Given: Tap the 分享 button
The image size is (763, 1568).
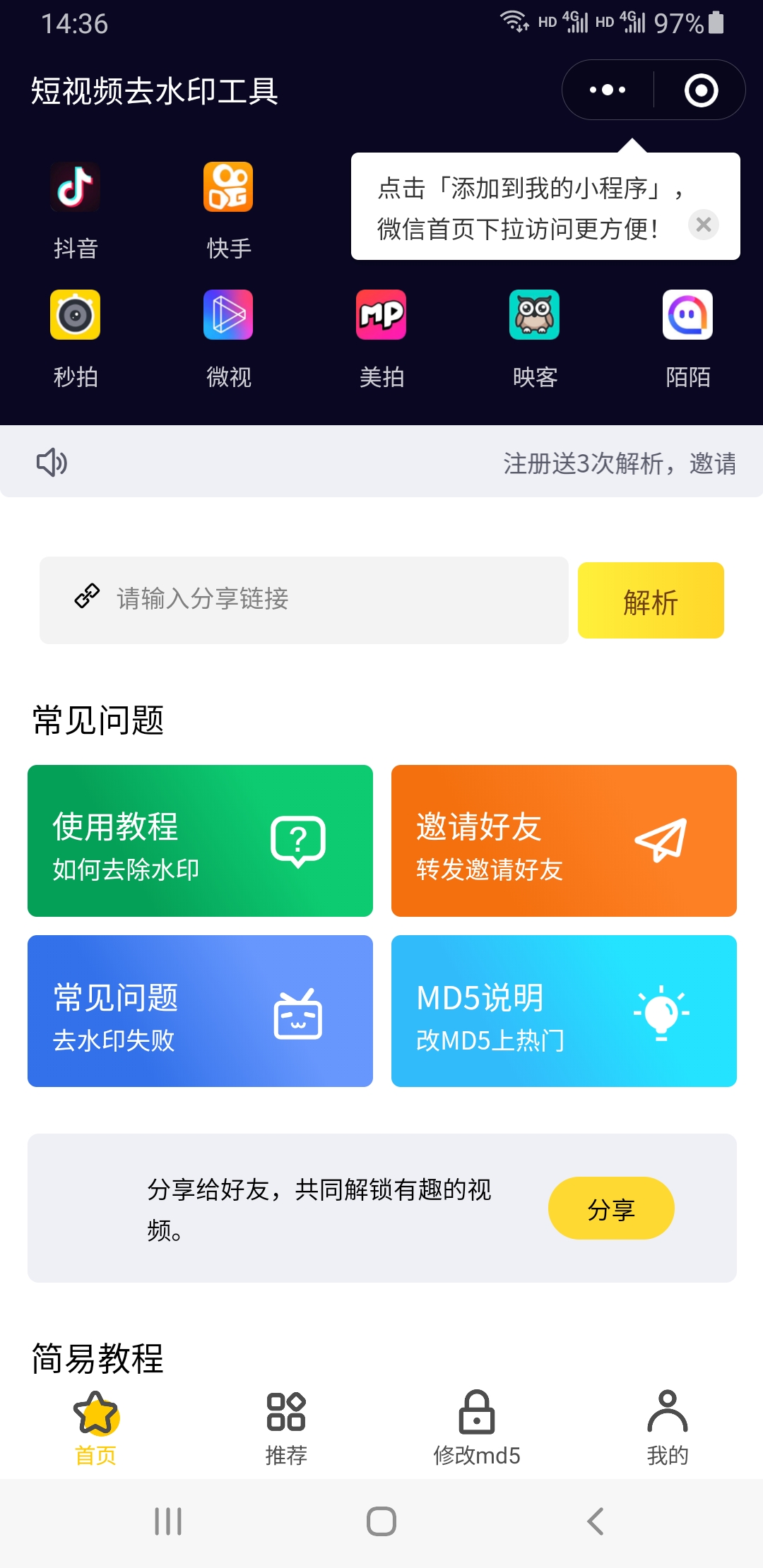Looking at the screenshot, I should pyautogui.click(x=611, y=1208).
